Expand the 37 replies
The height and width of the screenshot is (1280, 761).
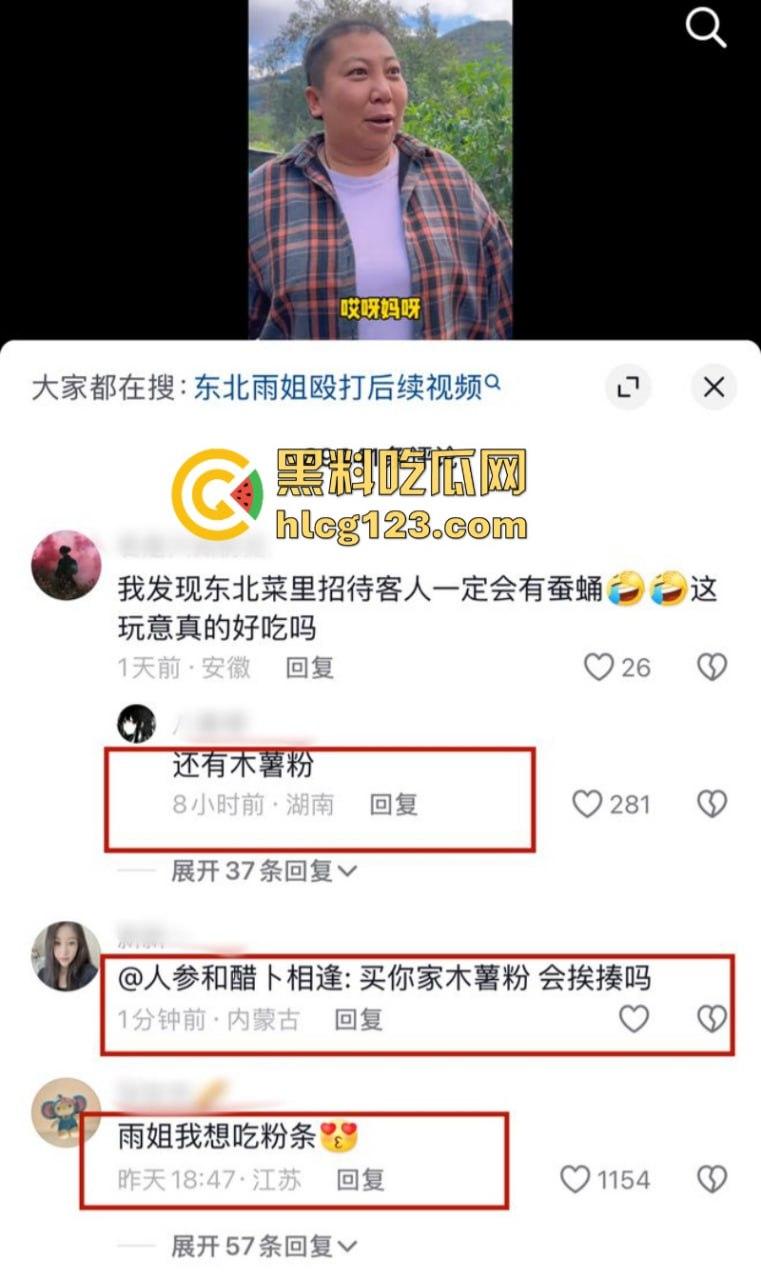(x=264, y=871)
